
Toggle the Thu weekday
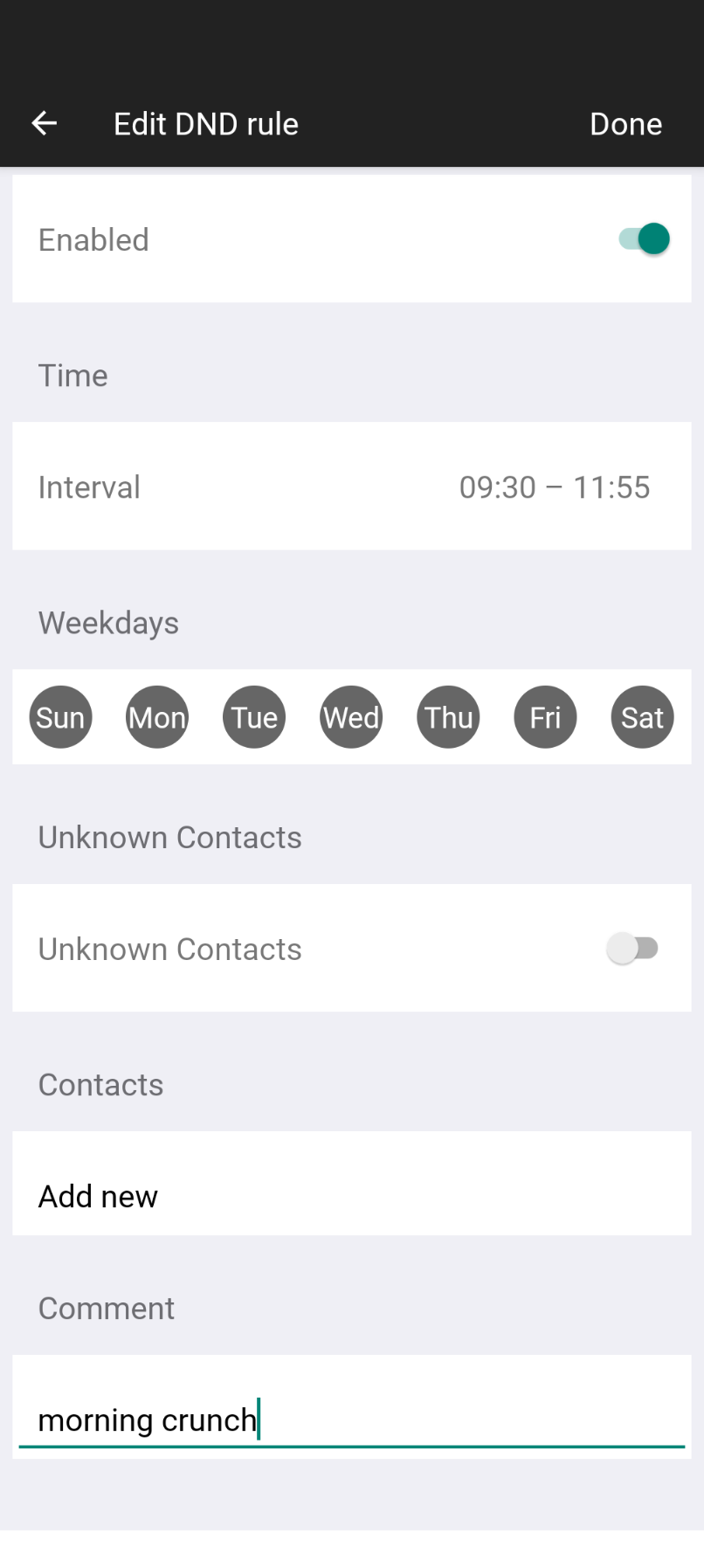pyautogui.click(x=448, y=717)
